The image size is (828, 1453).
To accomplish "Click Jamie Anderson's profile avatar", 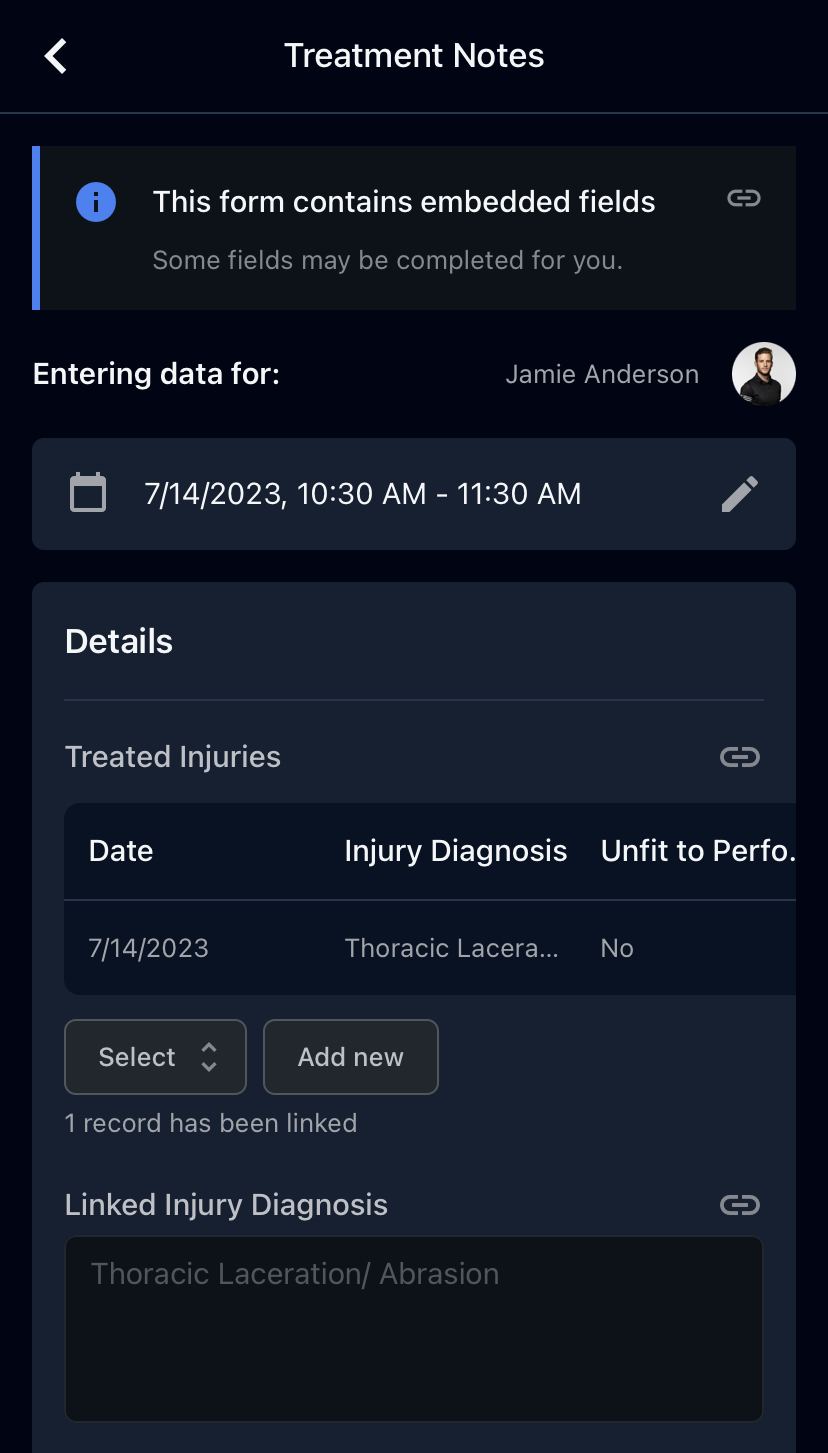I will 763,373.
